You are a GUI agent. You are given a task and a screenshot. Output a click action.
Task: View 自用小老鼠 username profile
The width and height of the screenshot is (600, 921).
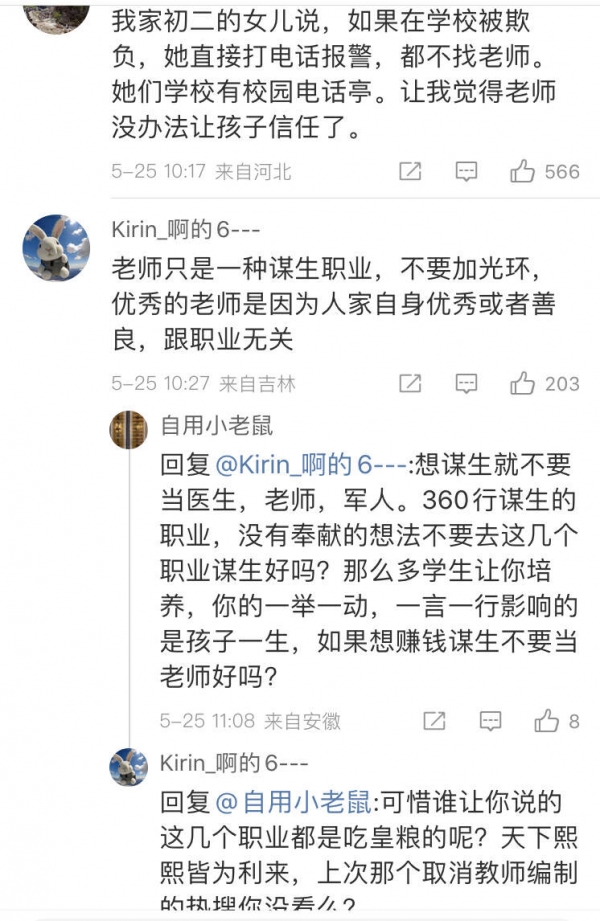point(216,426)
